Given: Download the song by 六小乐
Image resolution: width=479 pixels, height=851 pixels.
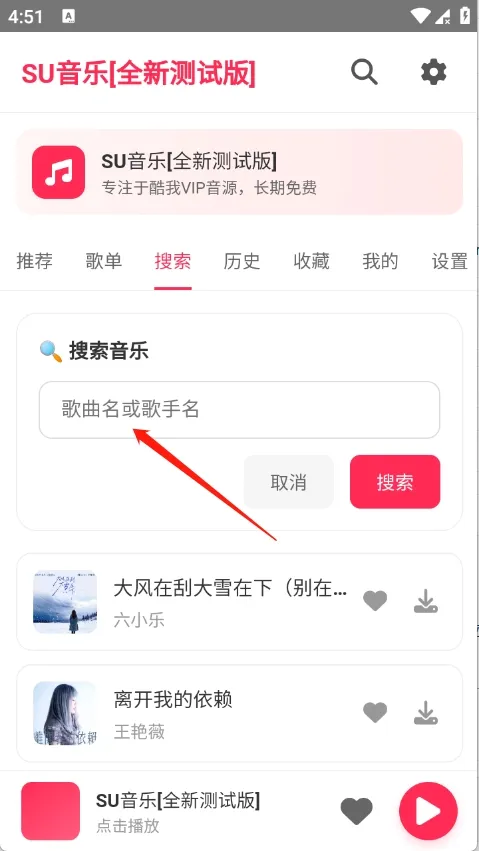Looking at the screenshot, I should coord(426,601).
